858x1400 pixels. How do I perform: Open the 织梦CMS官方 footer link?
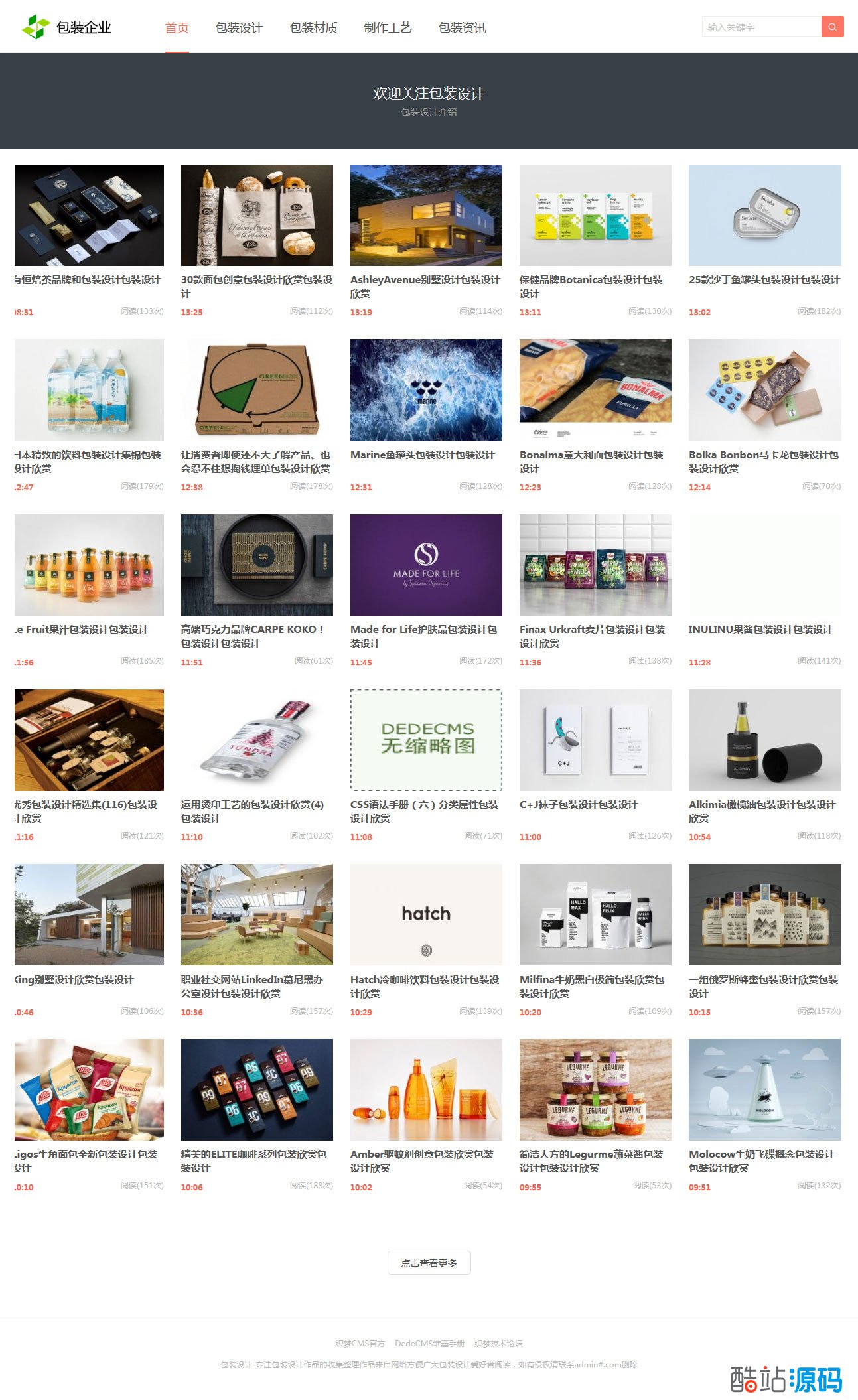pos(360,1343)
